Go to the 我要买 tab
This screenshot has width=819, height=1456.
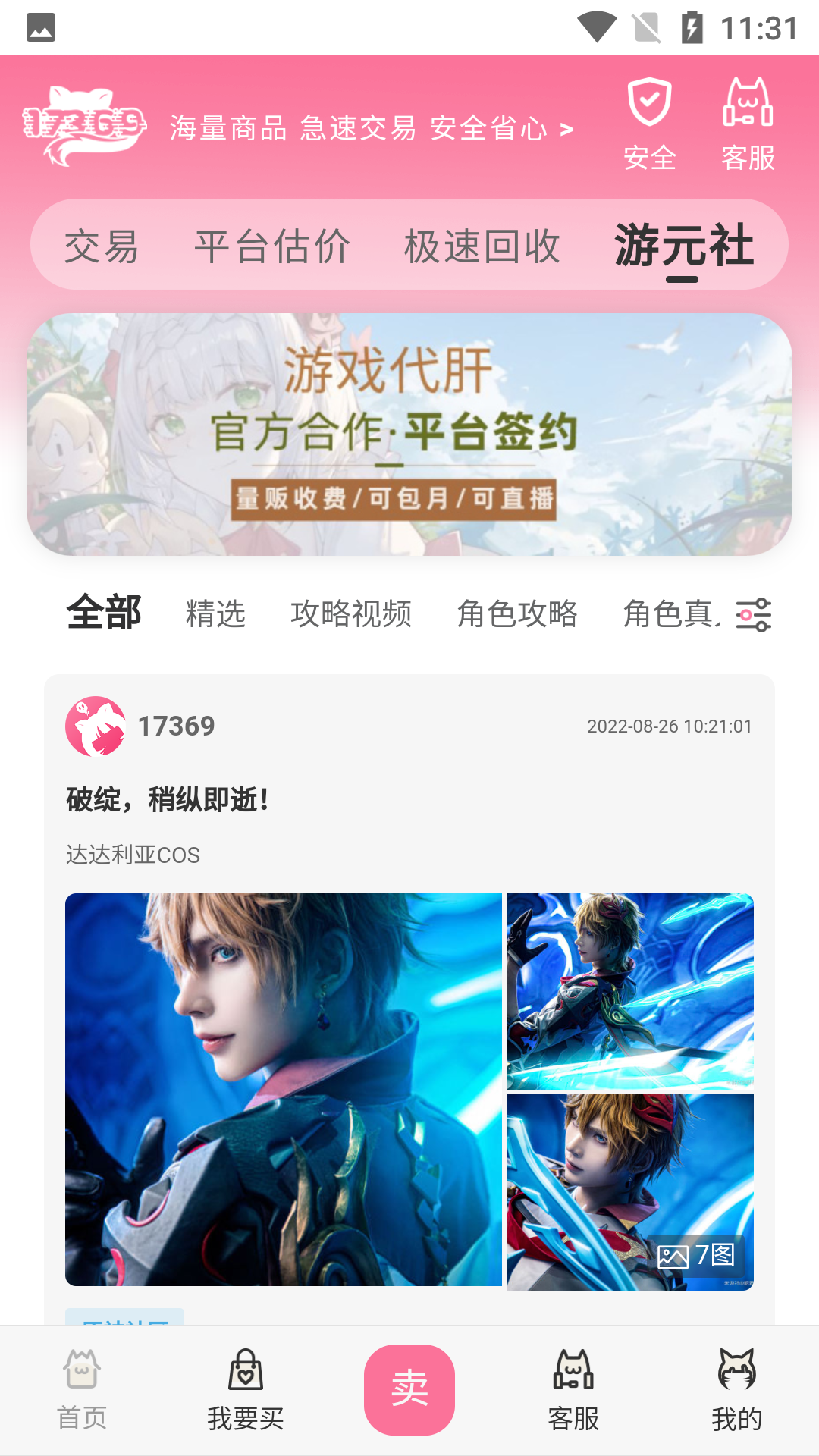point(246,1390)
